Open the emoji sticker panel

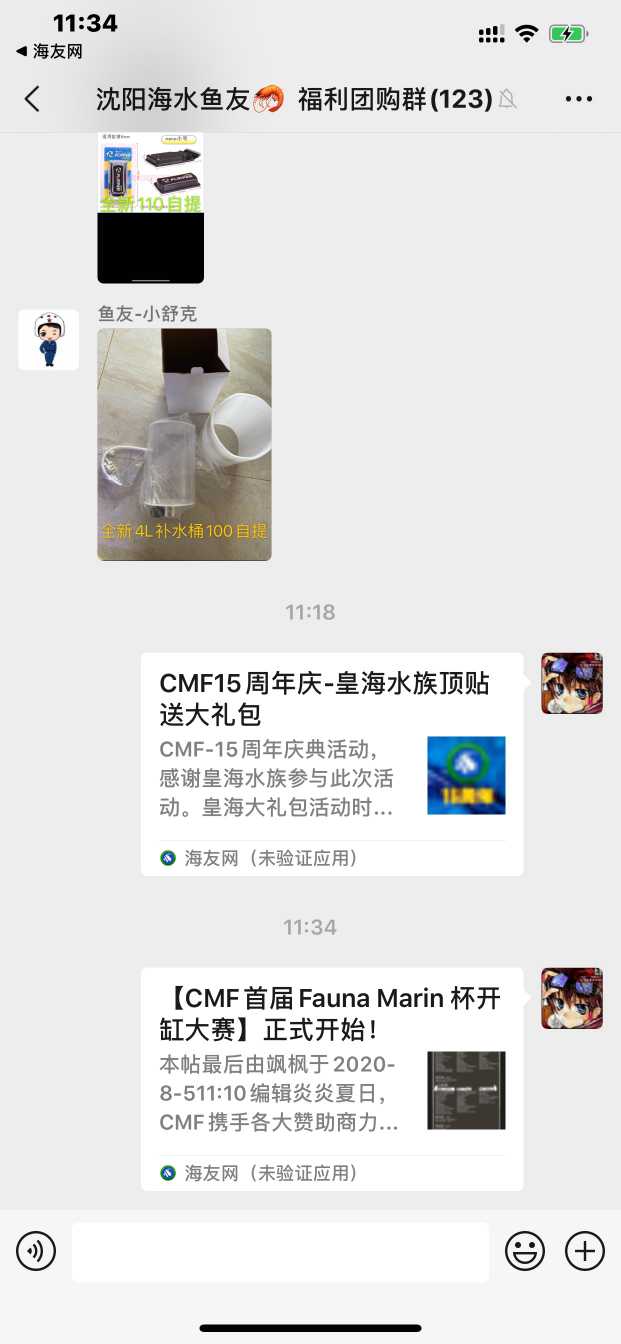click(525, 1251)
